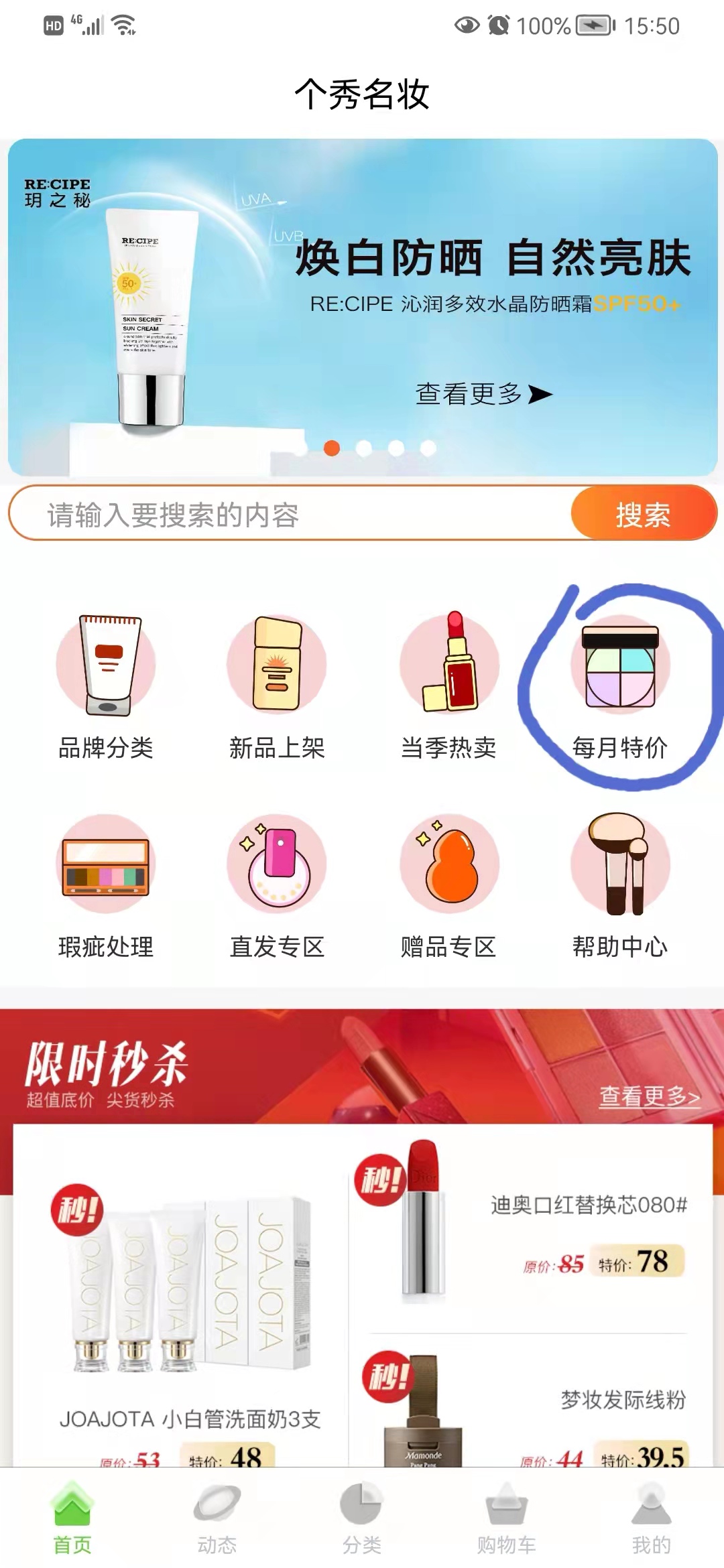Open 当季热卖 section
This screenshot has width=724, height=1568.
pyautogui.click(x=448, y=687)
